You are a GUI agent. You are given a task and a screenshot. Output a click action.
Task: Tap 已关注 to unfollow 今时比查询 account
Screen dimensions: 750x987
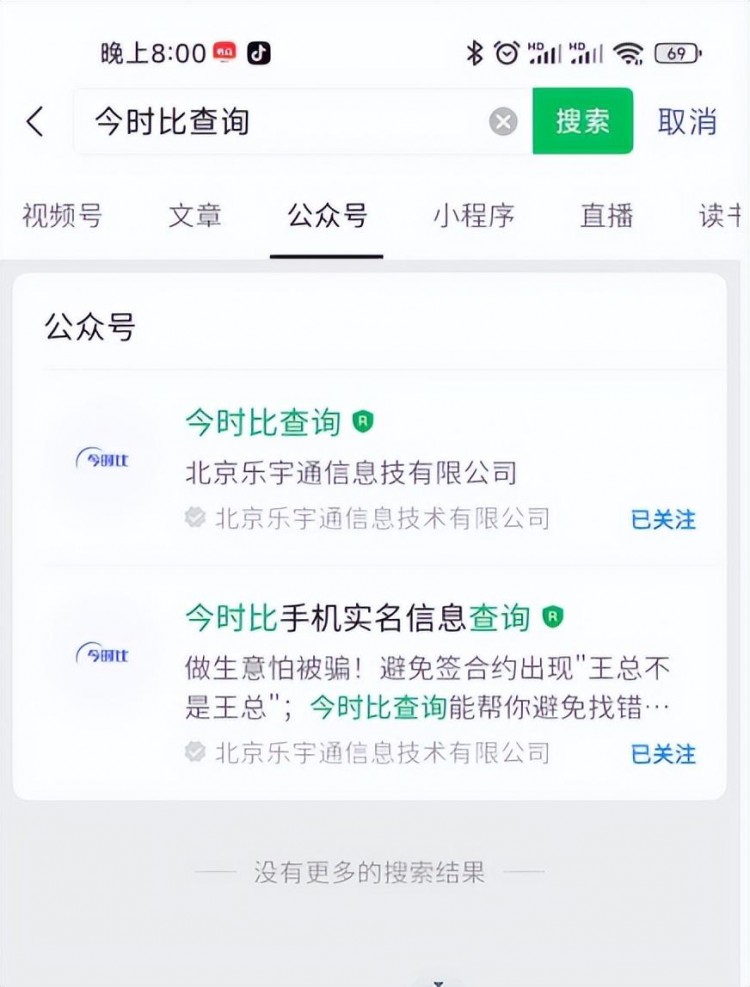pos(663,519)
